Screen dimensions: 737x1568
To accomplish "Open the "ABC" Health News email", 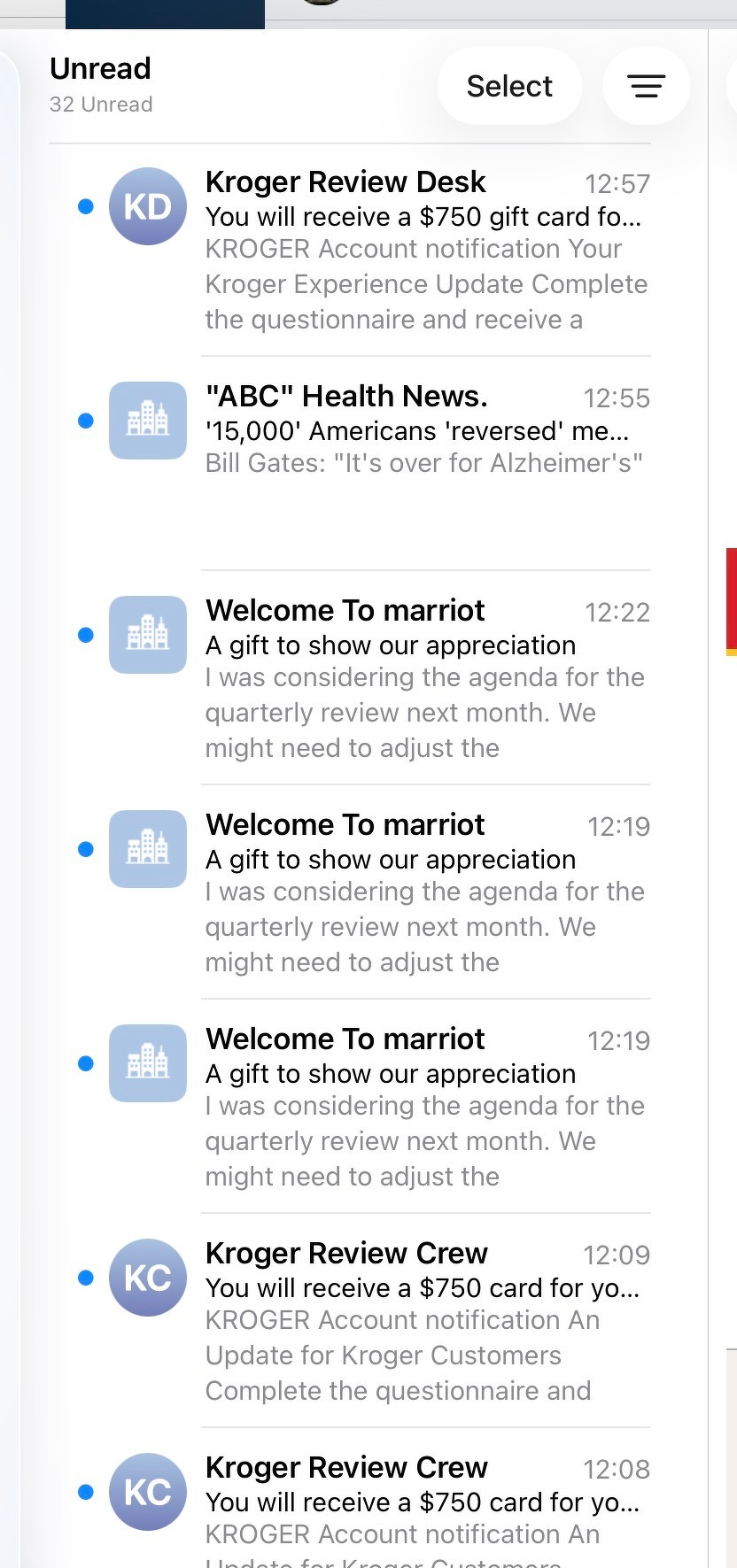I will click(425, 430).
